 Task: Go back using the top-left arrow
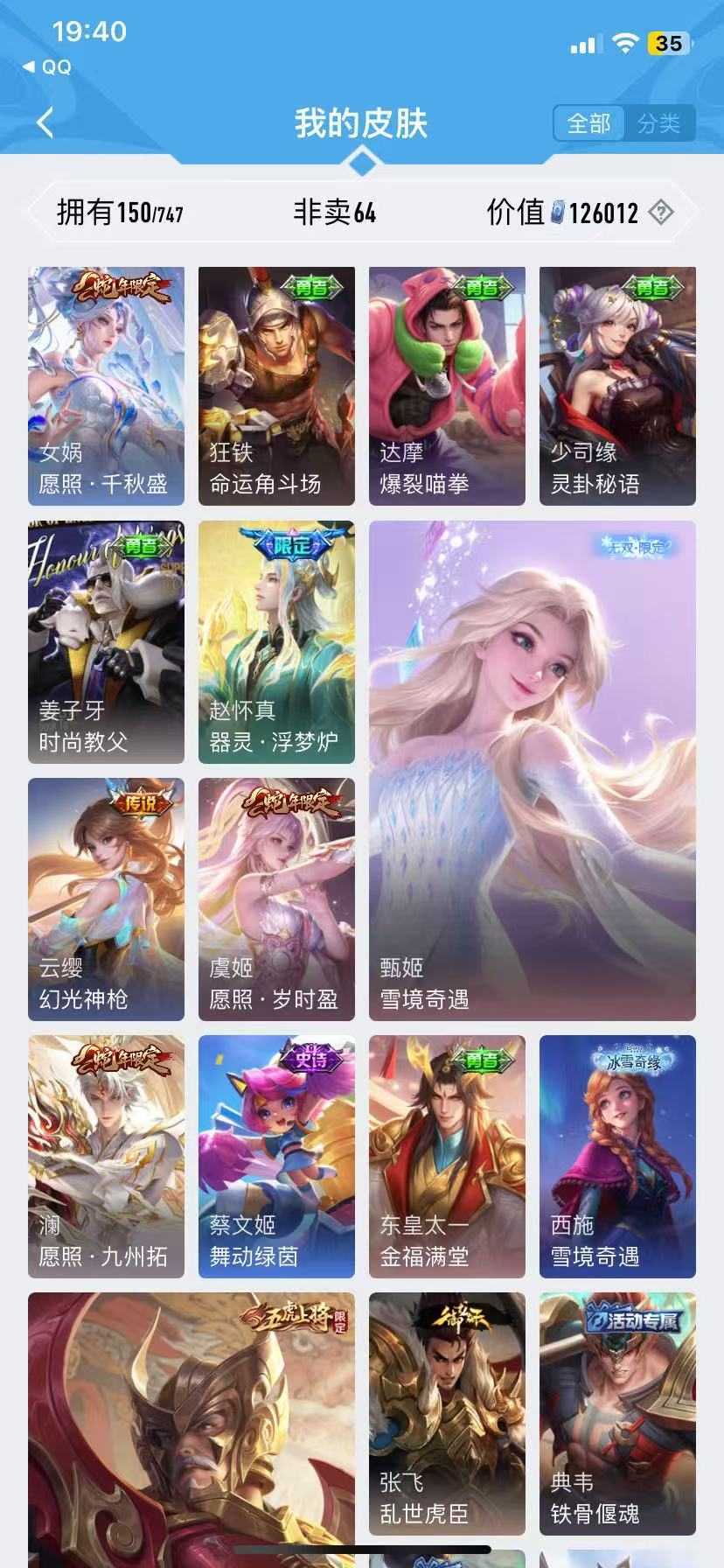click(45, 122)
